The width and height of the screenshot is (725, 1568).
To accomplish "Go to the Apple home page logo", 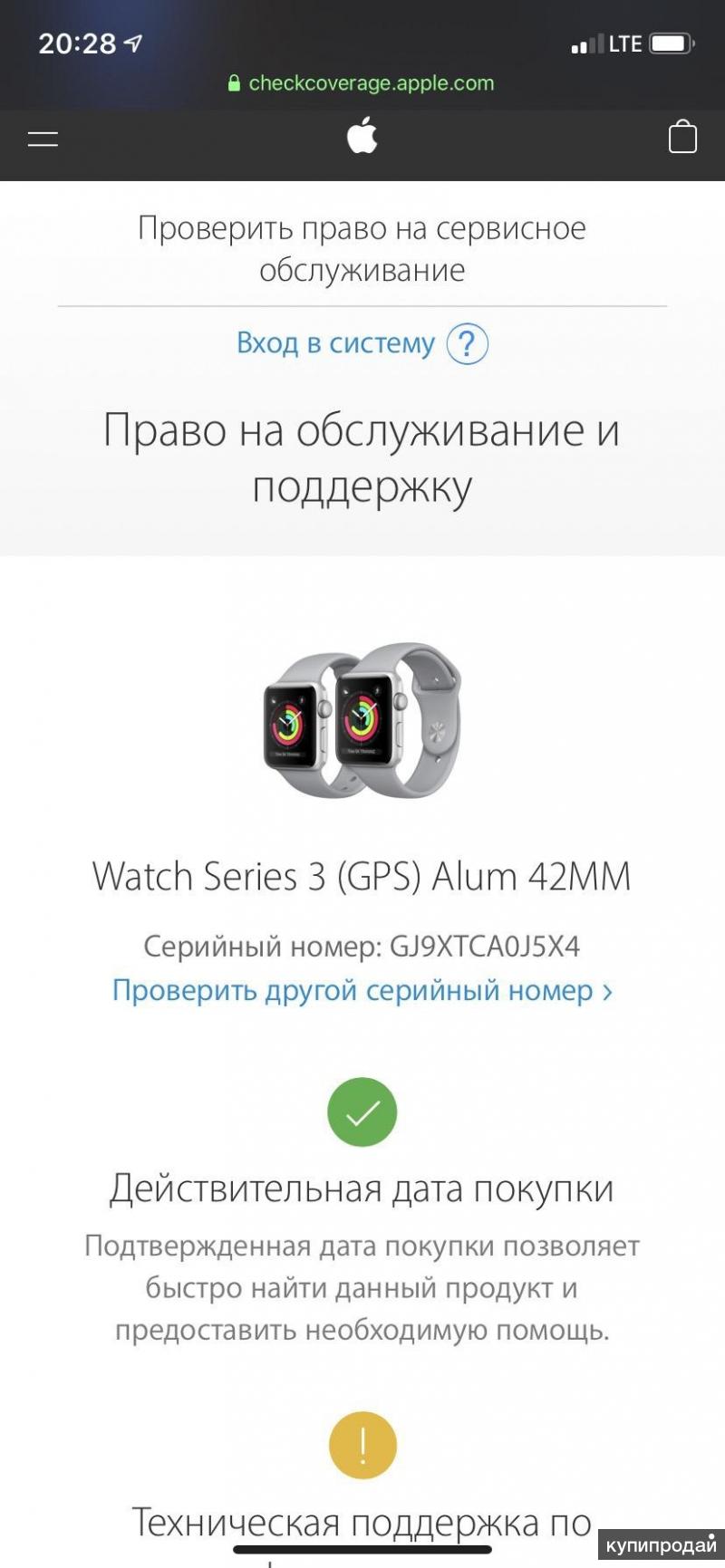I will pos(362,137).
